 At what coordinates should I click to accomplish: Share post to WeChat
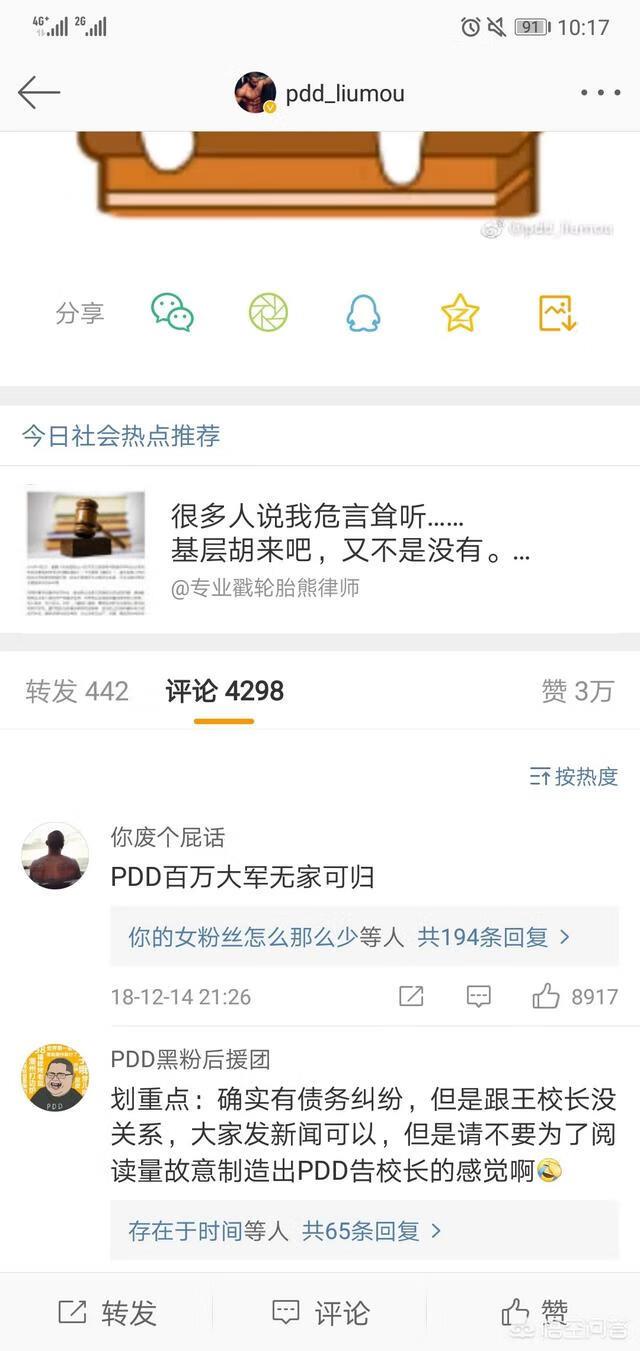click(172, 313)
